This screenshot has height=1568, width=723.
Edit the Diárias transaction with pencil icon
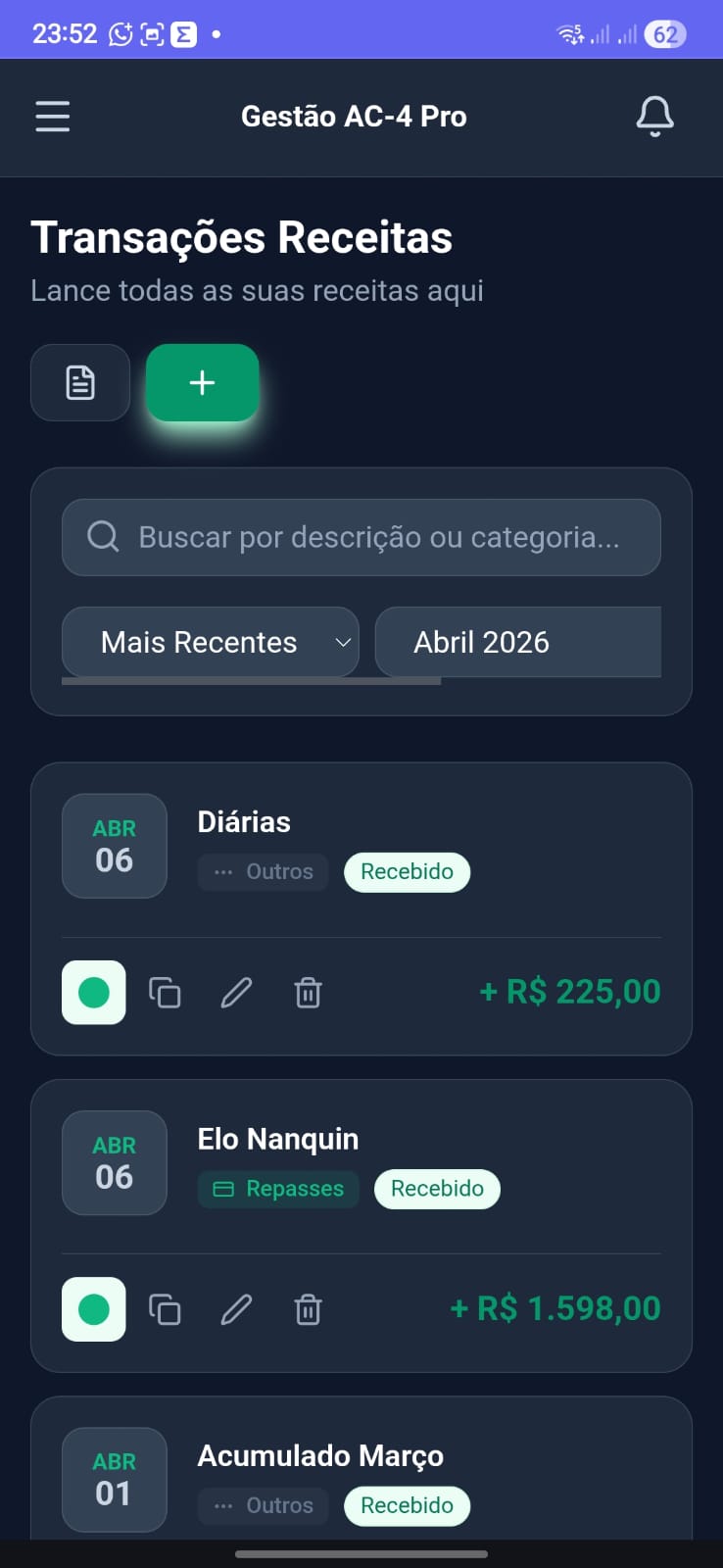click(x=235, y=993)
